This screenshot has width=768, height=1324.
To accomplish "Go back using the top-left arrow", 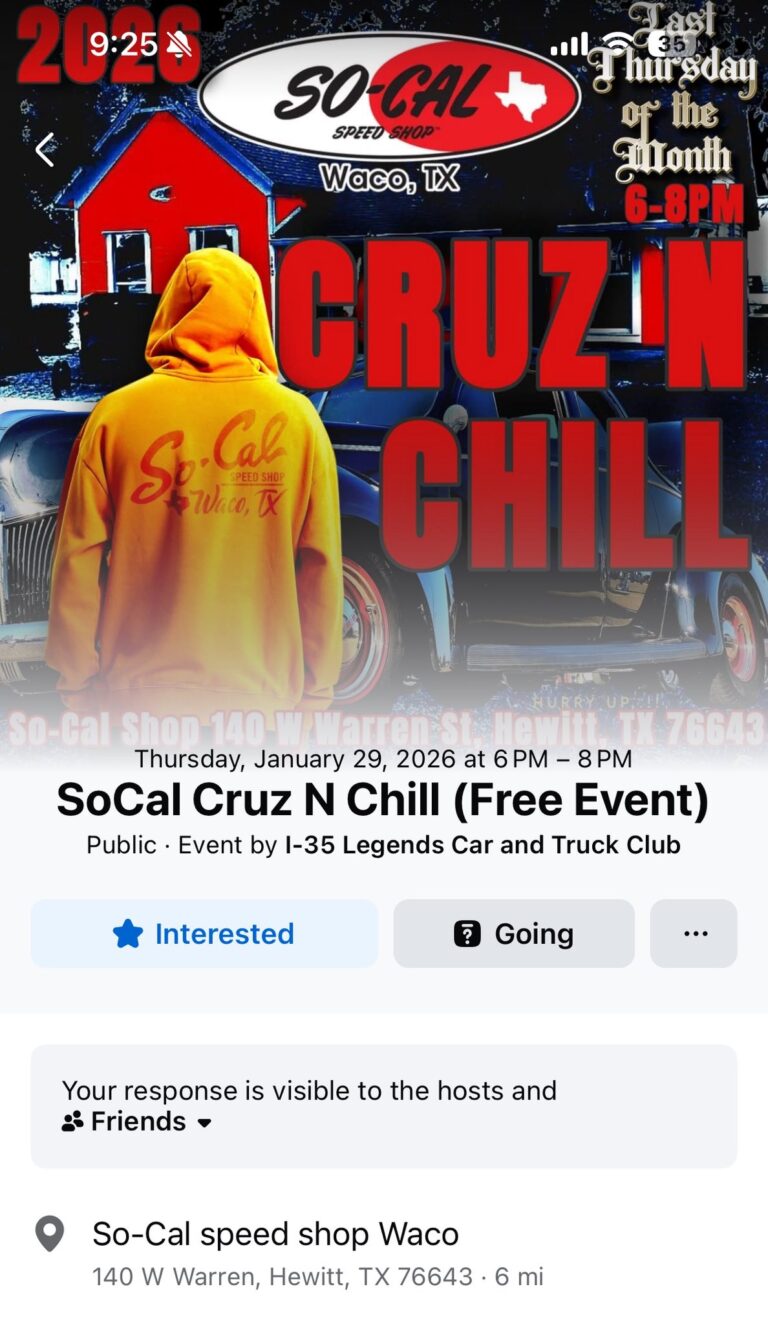I will coord(45,150).
